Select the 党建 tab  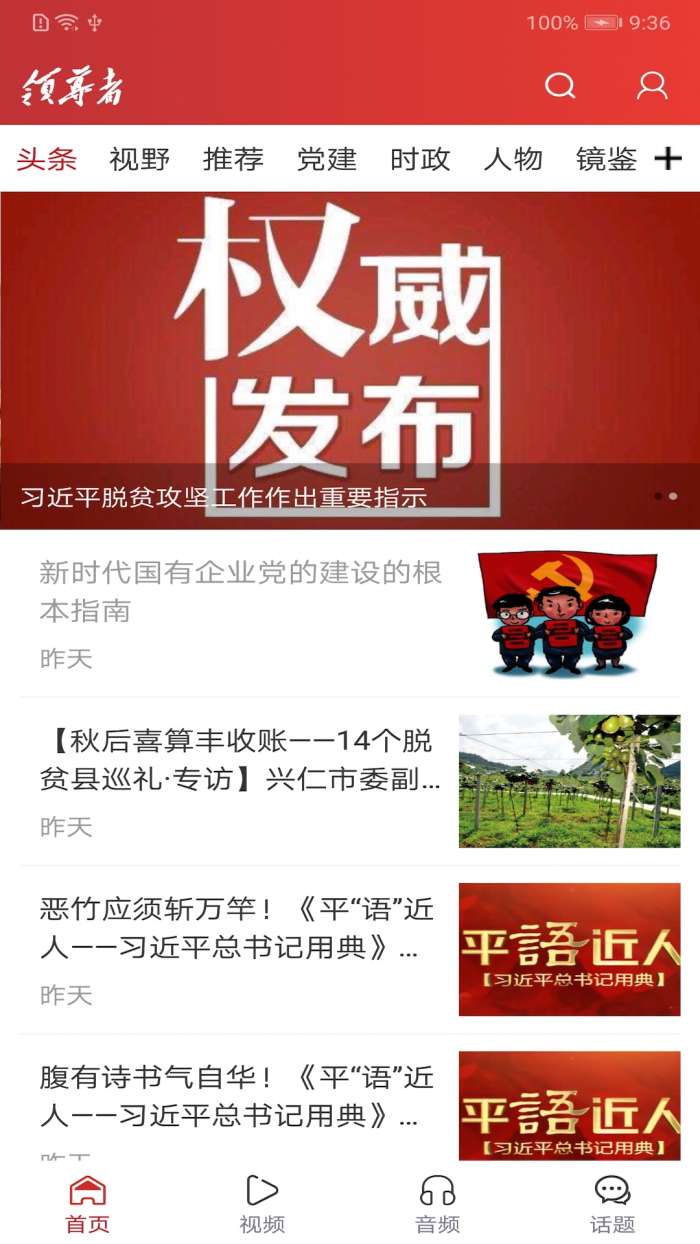coord(326,159)
